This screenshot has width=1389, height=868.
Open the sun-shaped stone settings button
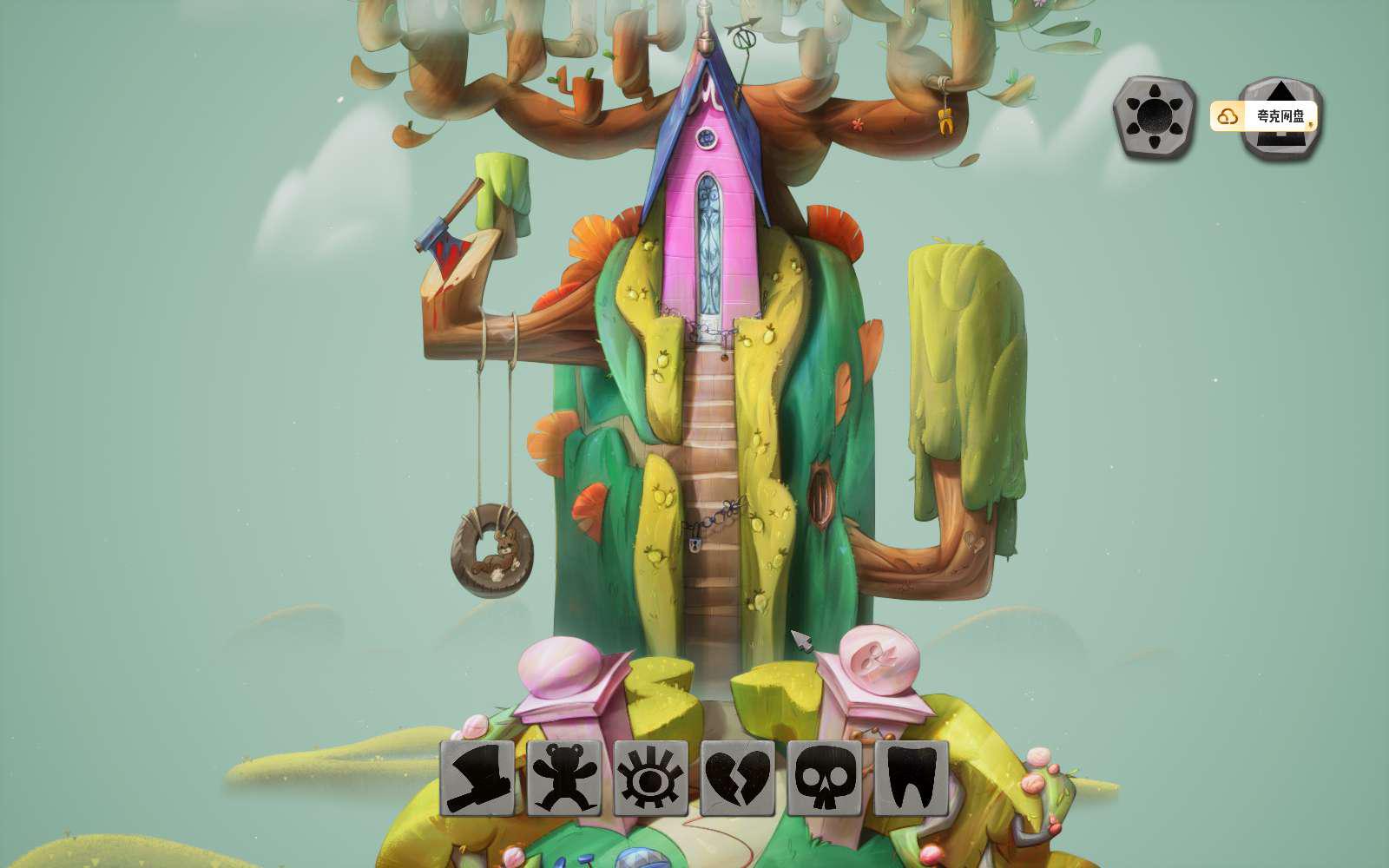[x=1154, y=116]
